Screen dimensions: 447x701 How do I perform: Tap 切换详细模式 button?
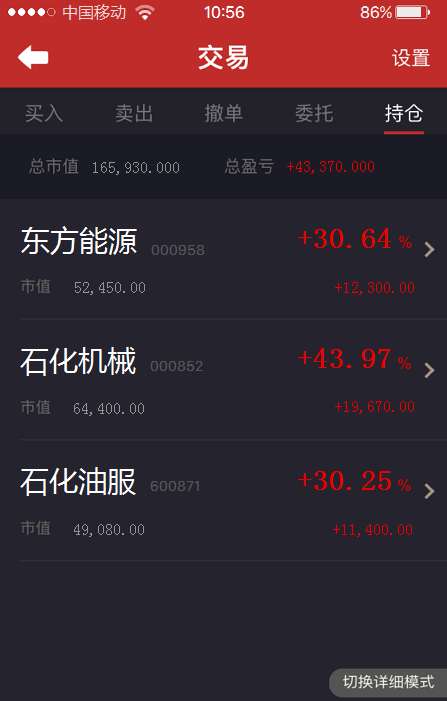coord(388,682)
